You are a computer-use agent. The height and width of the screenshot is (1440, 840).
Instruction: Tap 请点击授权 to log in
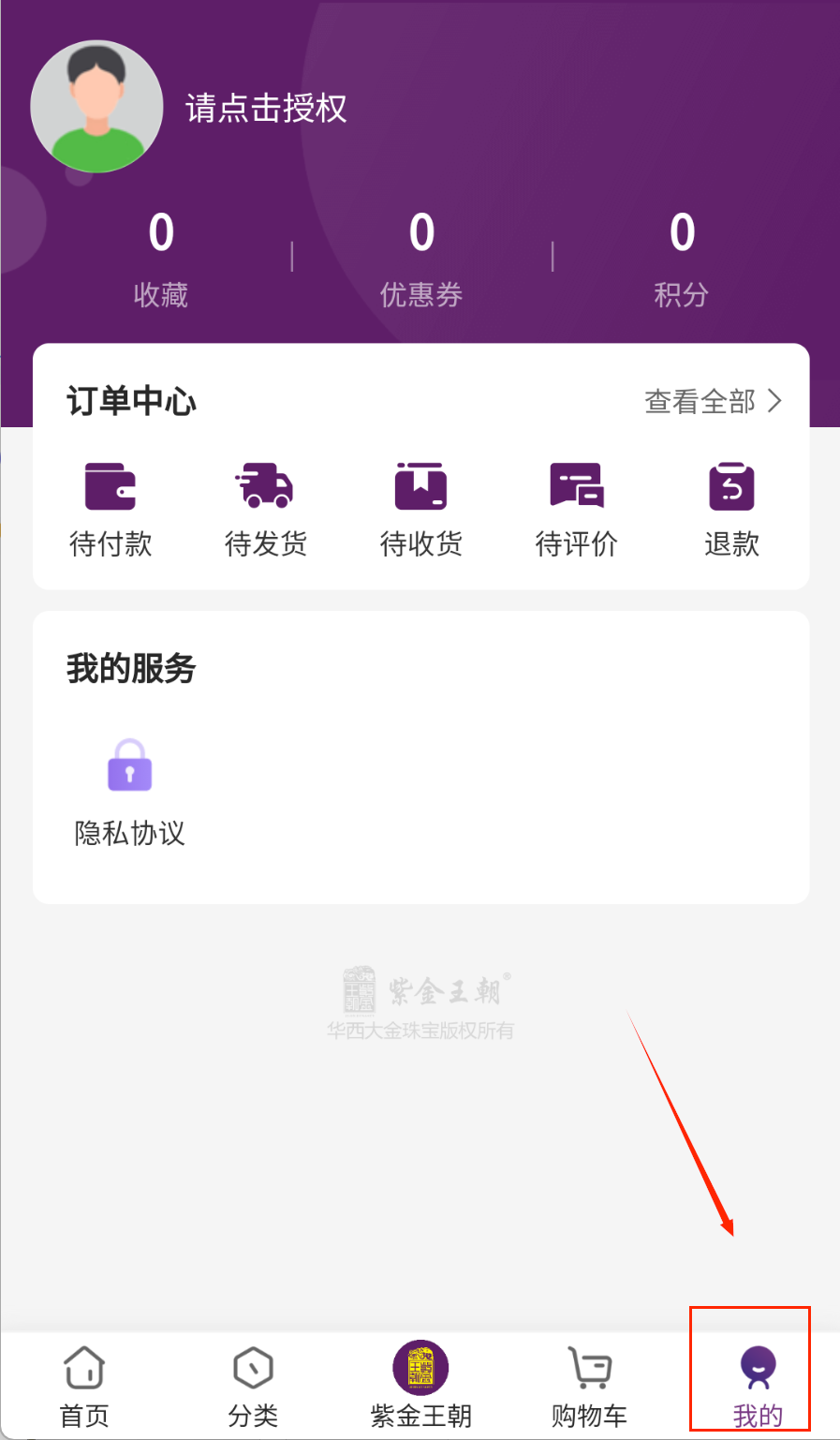[x=266, y=109]
